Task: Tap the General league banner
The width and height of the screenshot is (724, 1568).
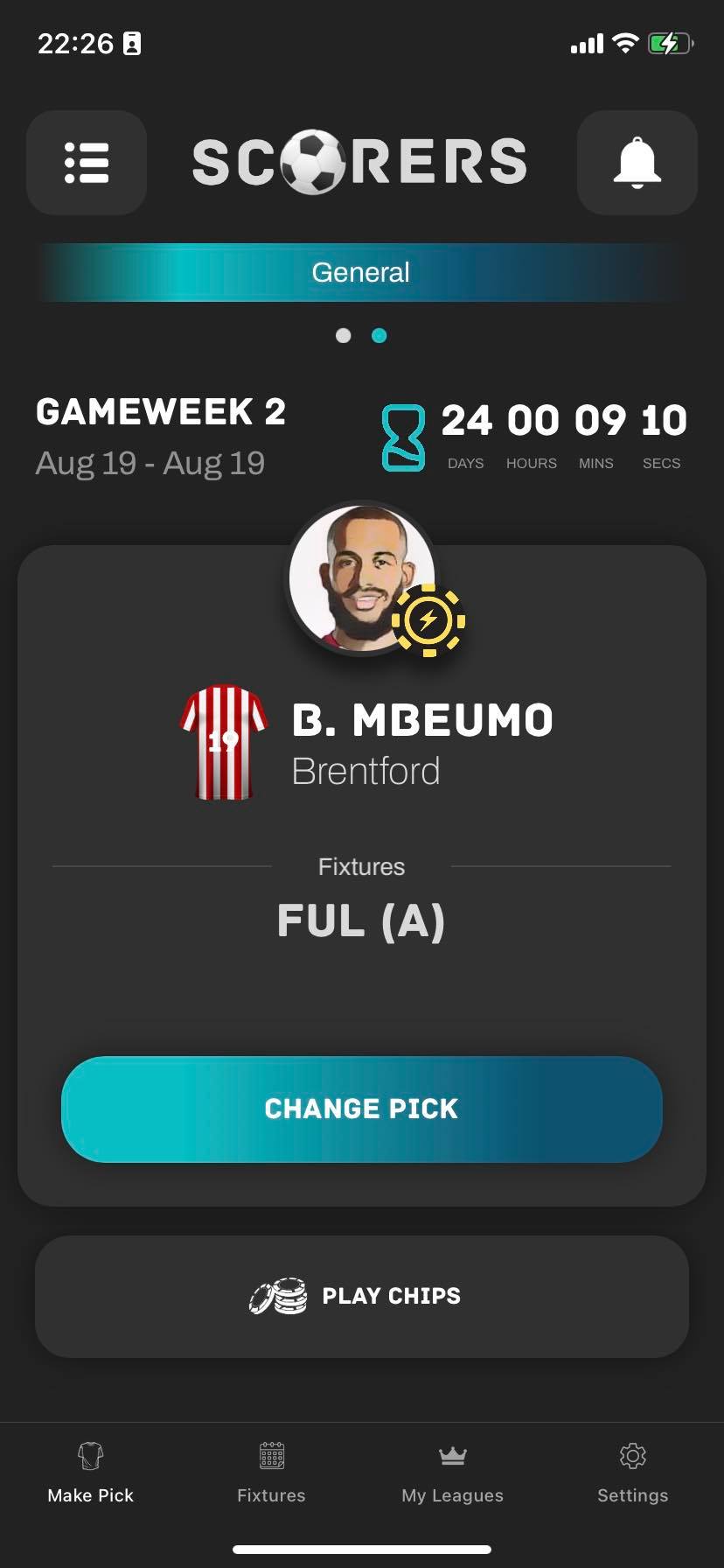Action: pyautogui.click(x=361, y=272)
